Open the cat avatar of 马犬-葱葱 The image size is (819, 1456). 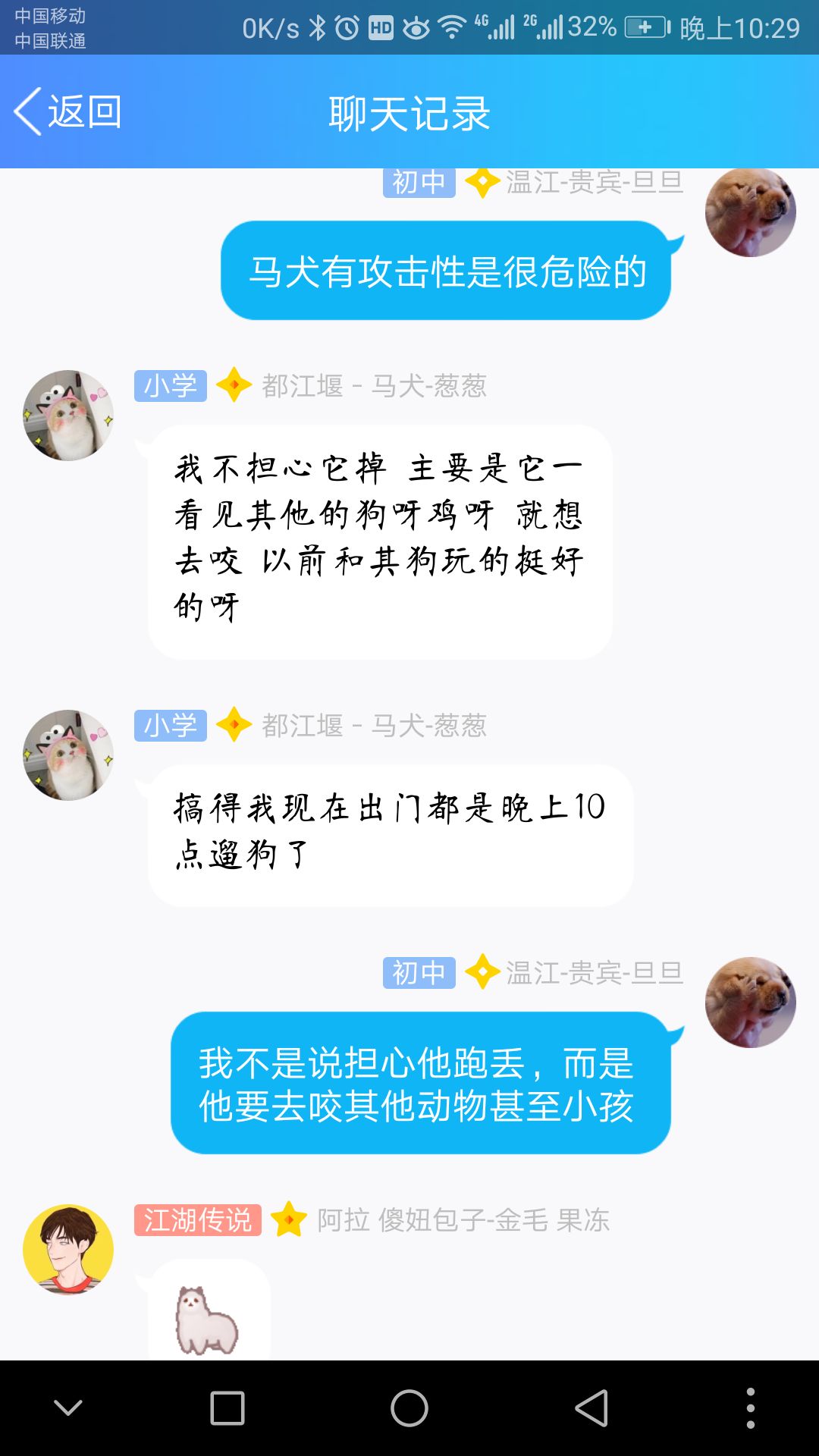[68, 417]
